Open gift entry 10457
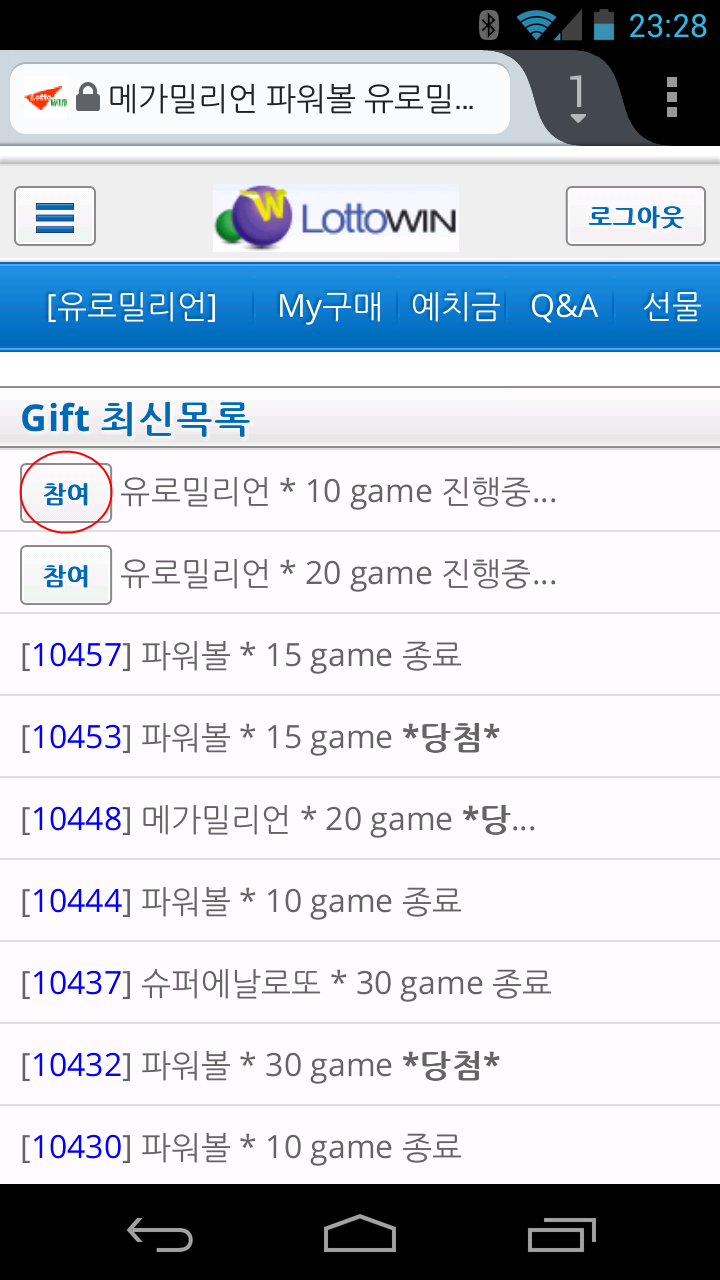 (x=77, y=656)
